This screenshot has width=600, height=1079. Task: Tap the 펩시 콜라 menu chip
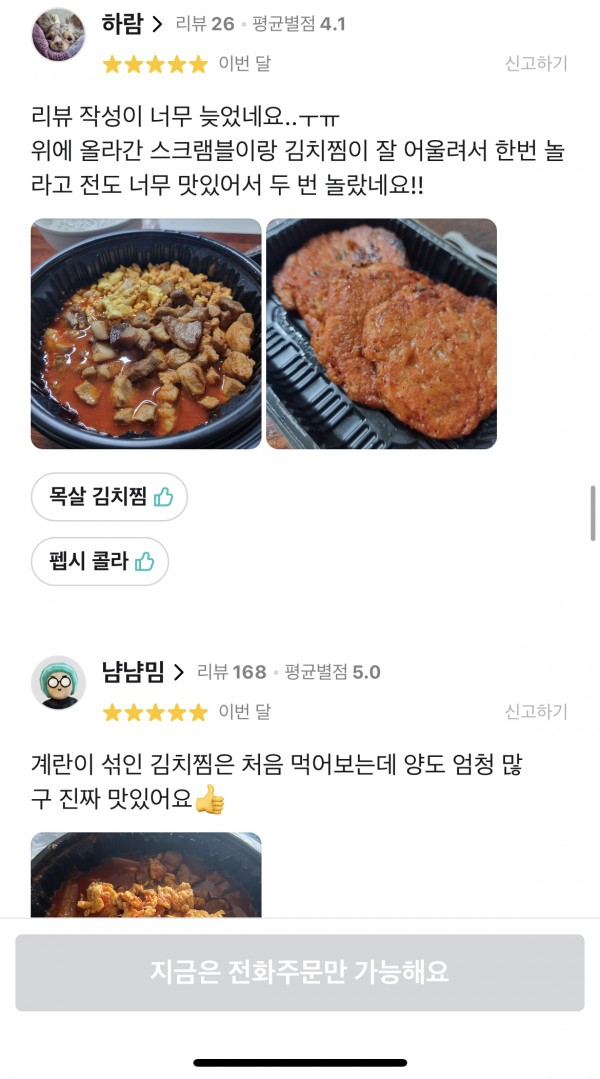(100, 561)
